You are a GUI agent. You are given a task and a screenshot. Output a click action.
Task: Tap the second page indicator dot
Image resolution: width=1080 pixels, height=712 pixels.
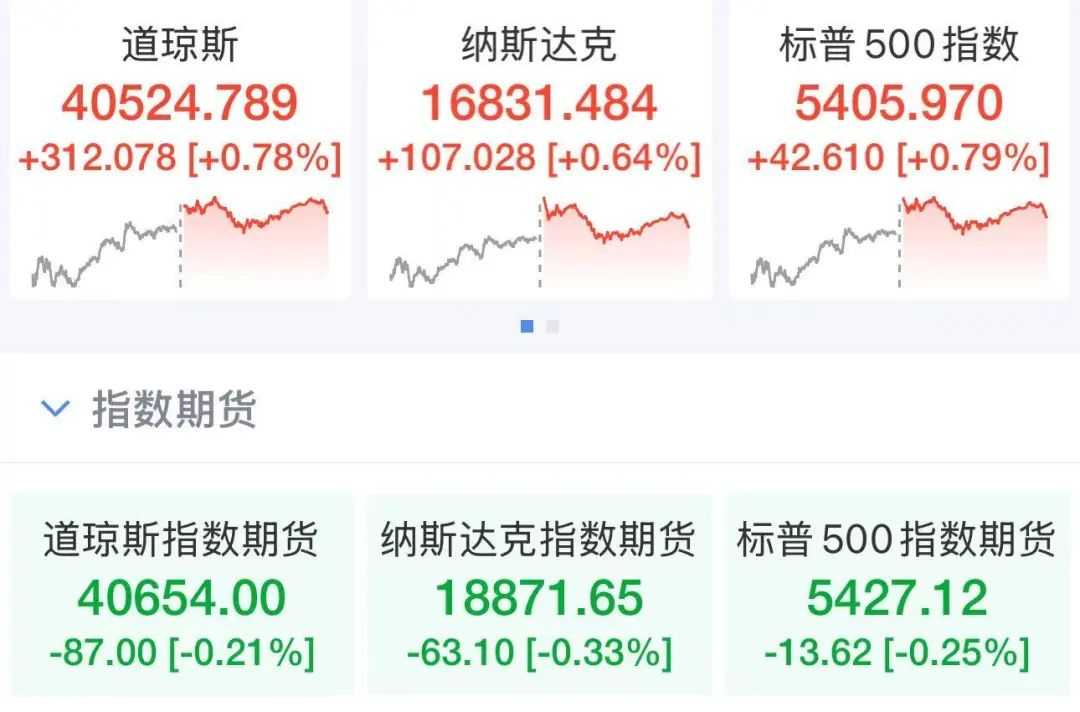tap(553, 326)
